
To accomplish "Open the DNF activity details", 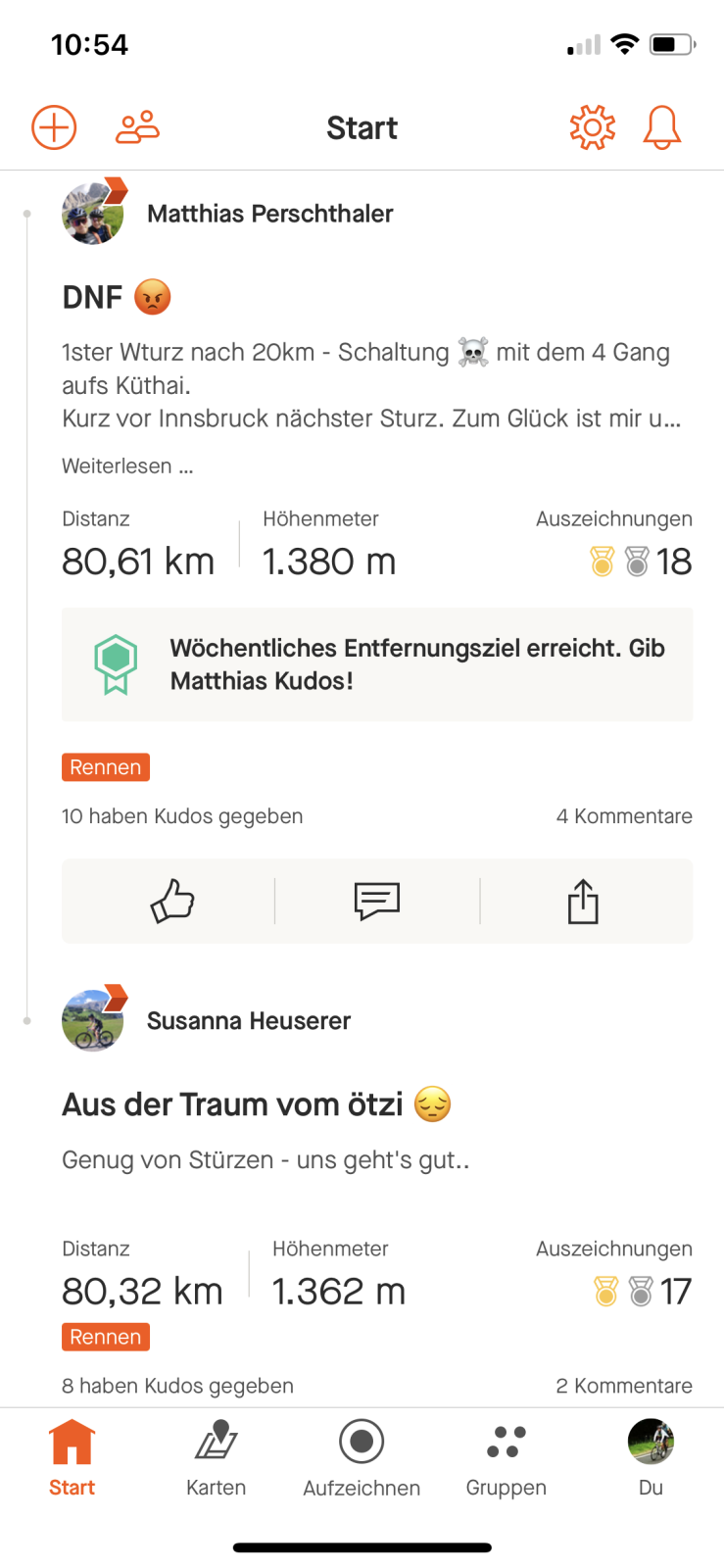I will (x=93, y=297).
